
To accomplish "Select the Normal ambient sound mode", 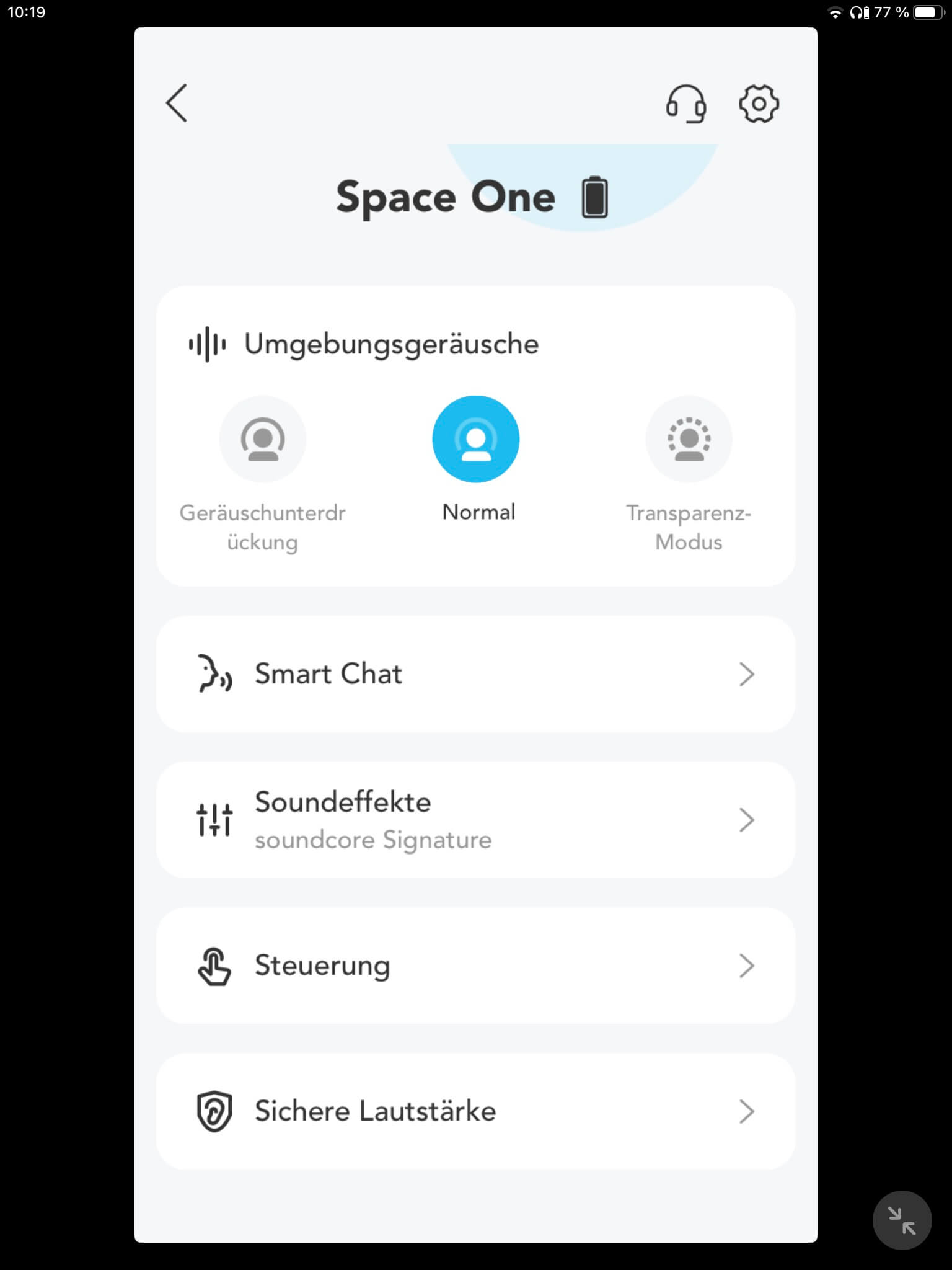I will pyautogui.click(x=476, y=440).
